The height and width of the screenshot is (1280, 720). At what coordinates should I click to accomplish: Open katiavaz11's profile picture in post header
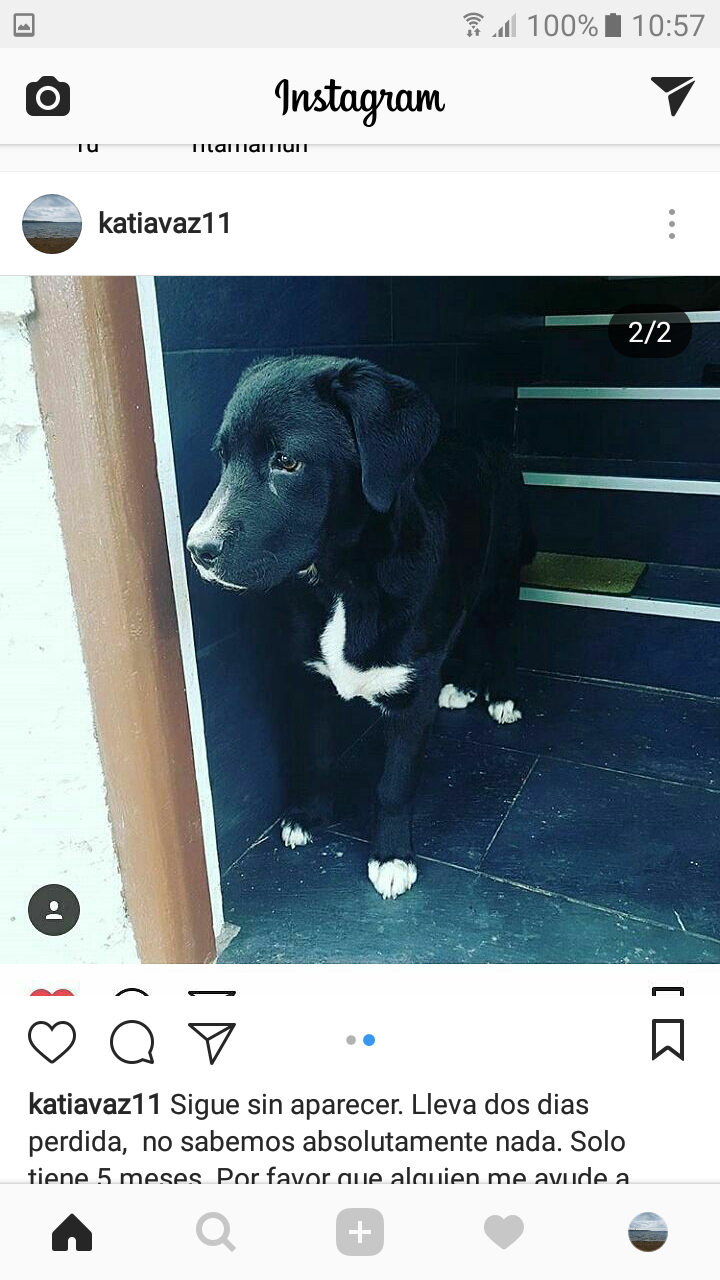tap(52, 224)
